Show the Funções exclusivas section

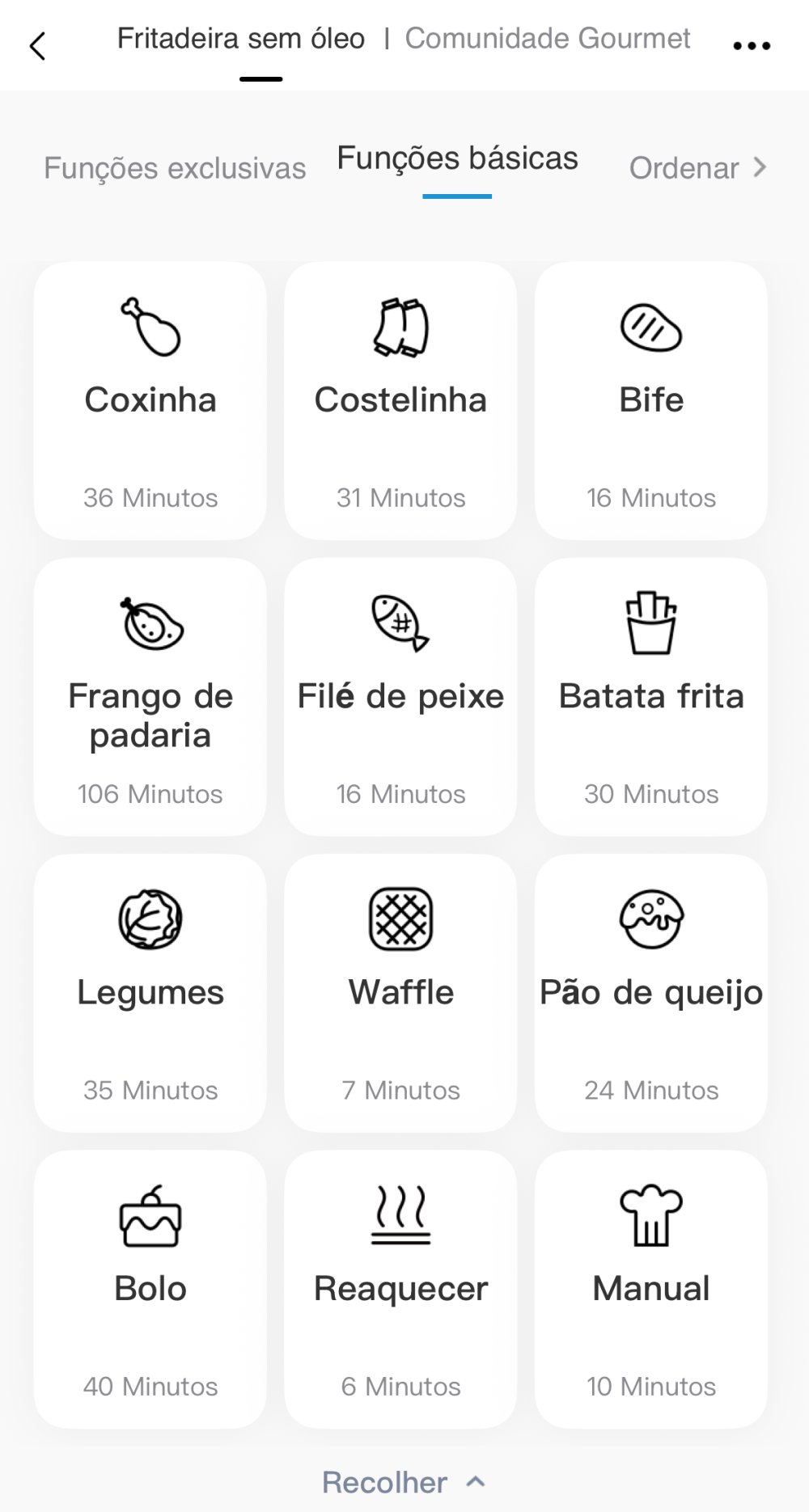click(175, 168)
